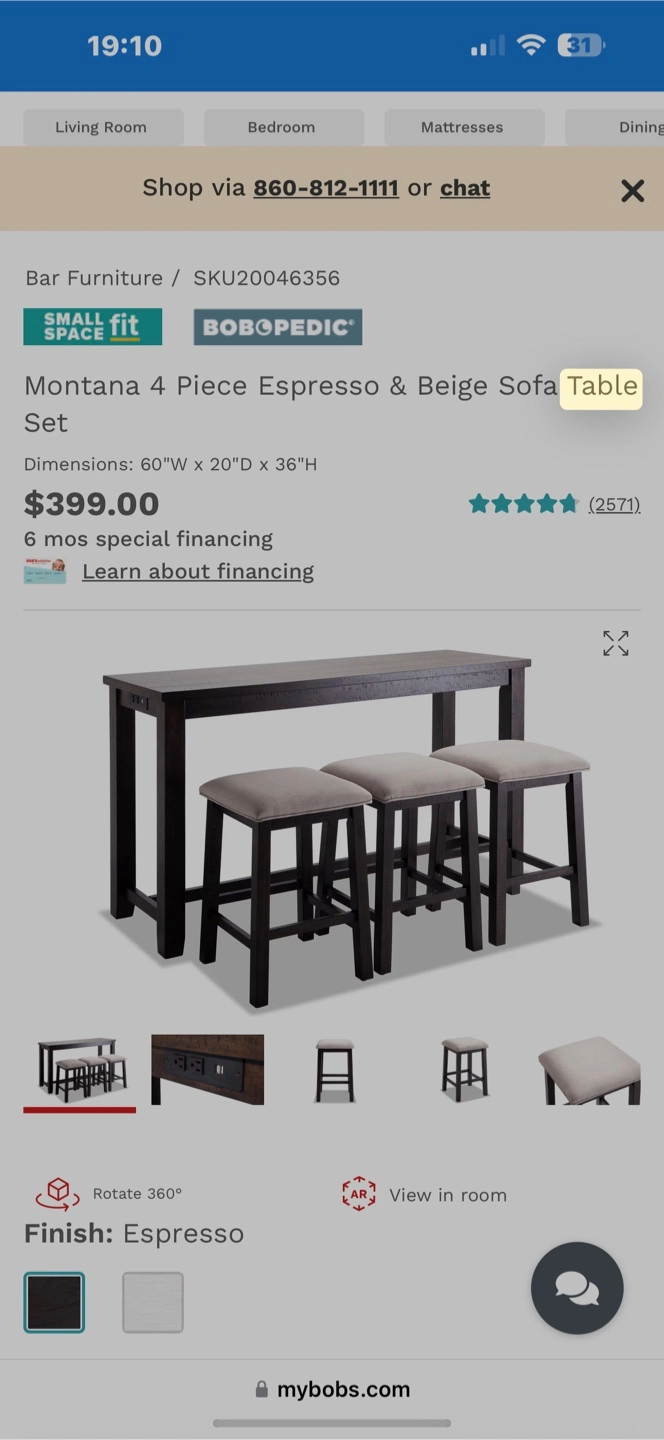The height and width of the screenshot is (1440, 664).
Task: Select the front-view single stool thumbnail
Action: pos(335,1070)
